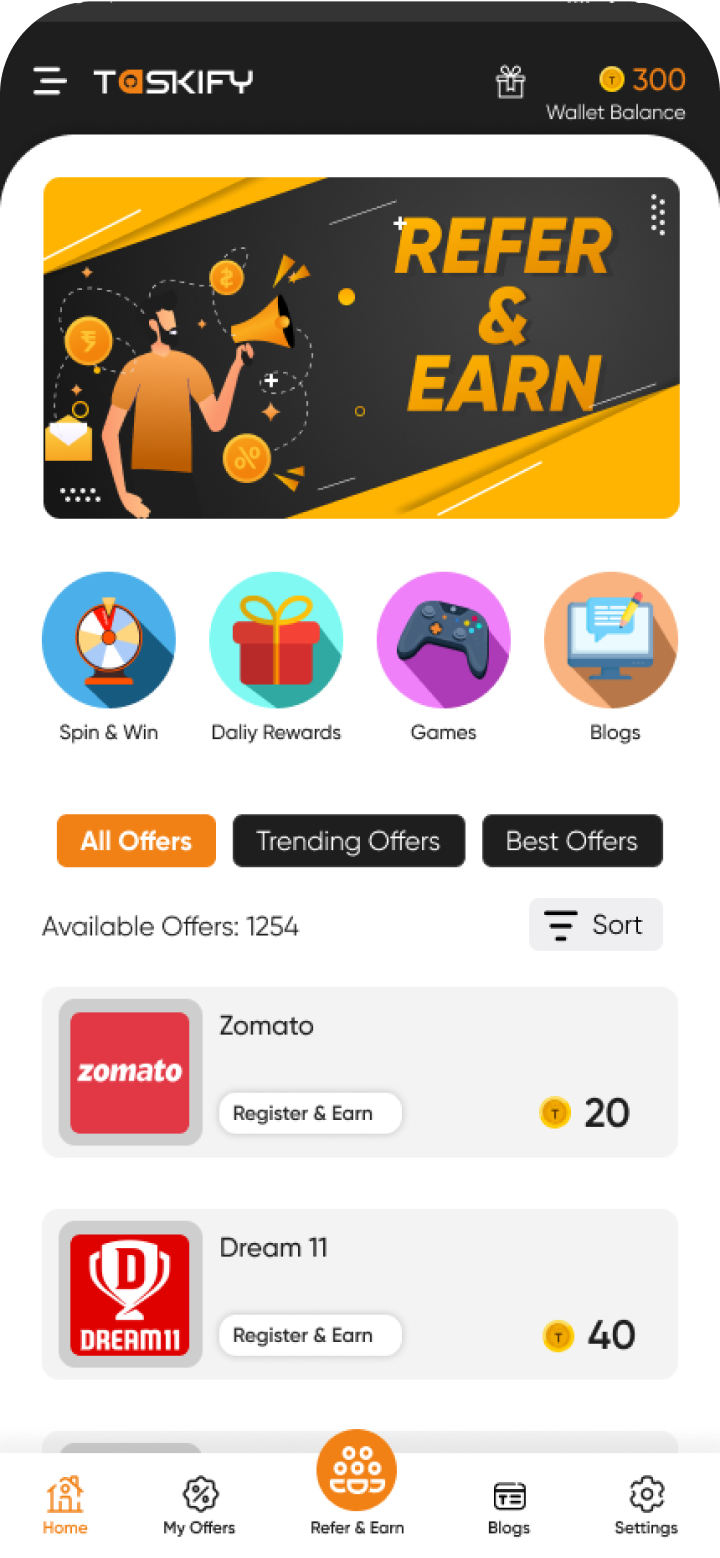Screen dimensions: 720x1558
Task: Open the Settings tab
Action: [646, 1505]
